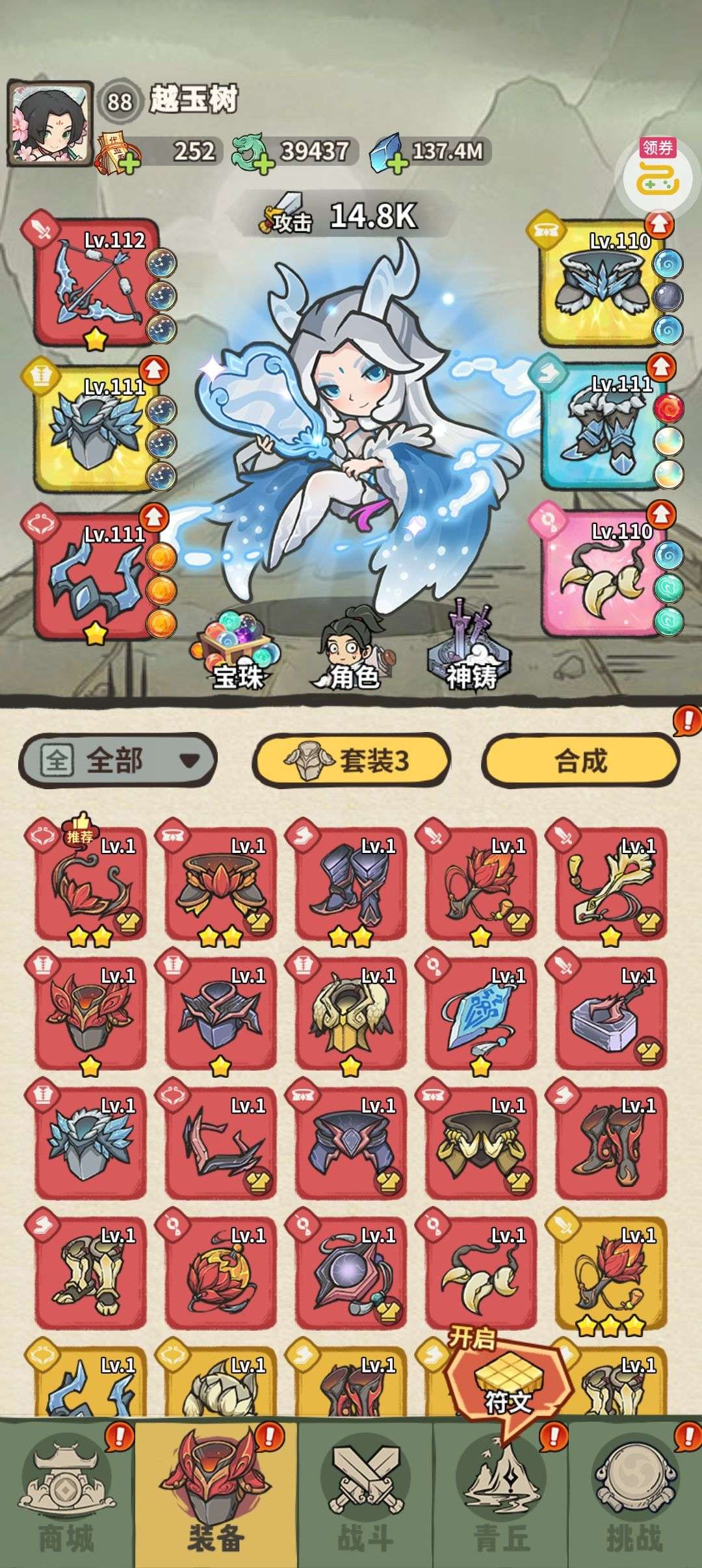Viewport: 702px width, 1568px height.
Task: Select the three-star flower weapon item
Action: pyautogui.click(x=610, y=1273)
